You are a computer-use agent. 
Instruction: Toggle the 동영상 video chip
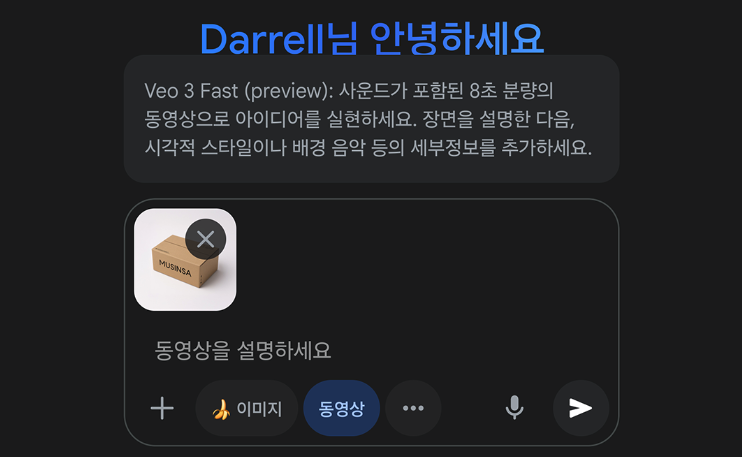tap(341, 408)
